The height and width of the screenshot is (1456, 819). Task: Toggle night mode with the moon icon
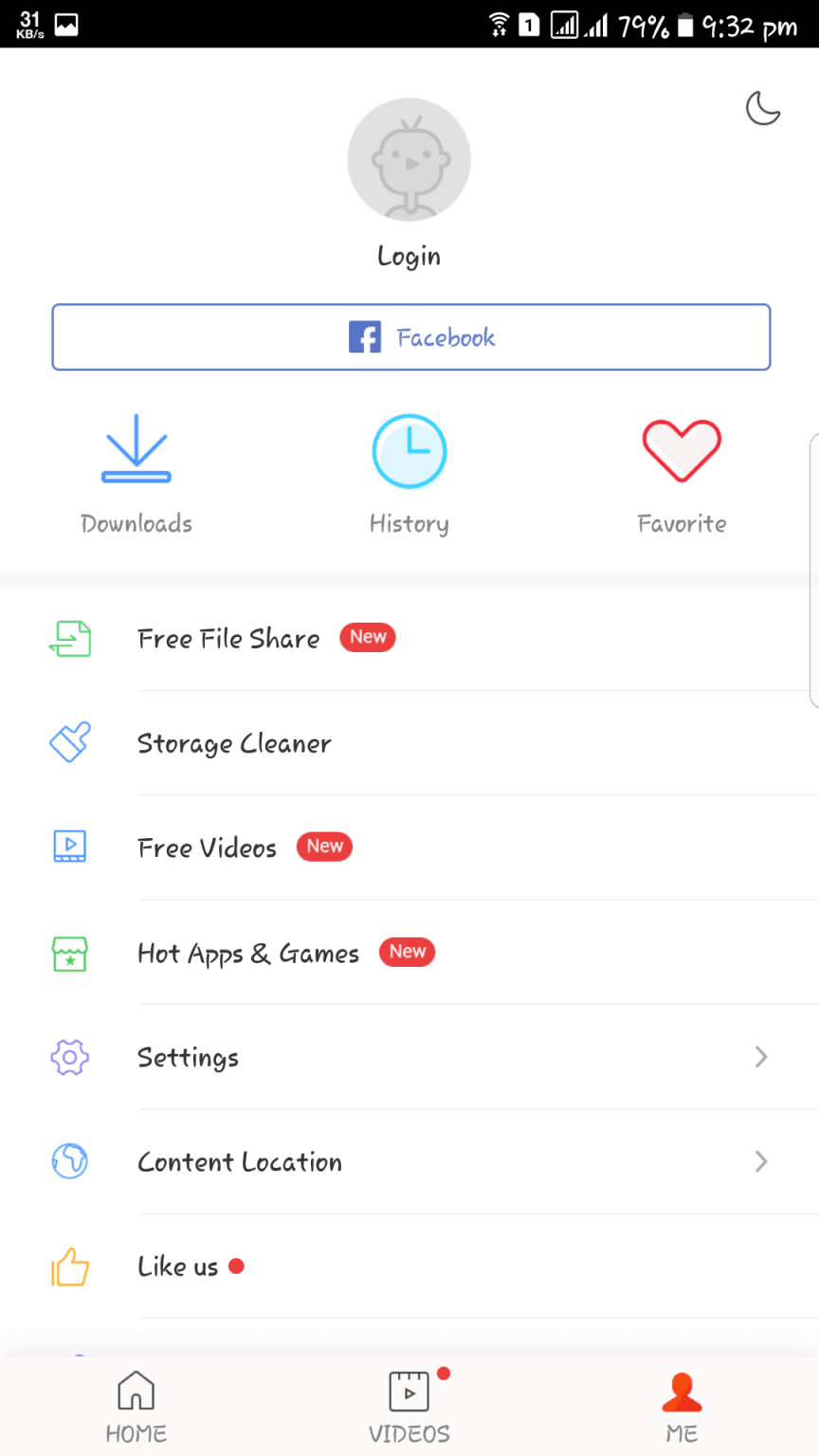pos(763,108)
